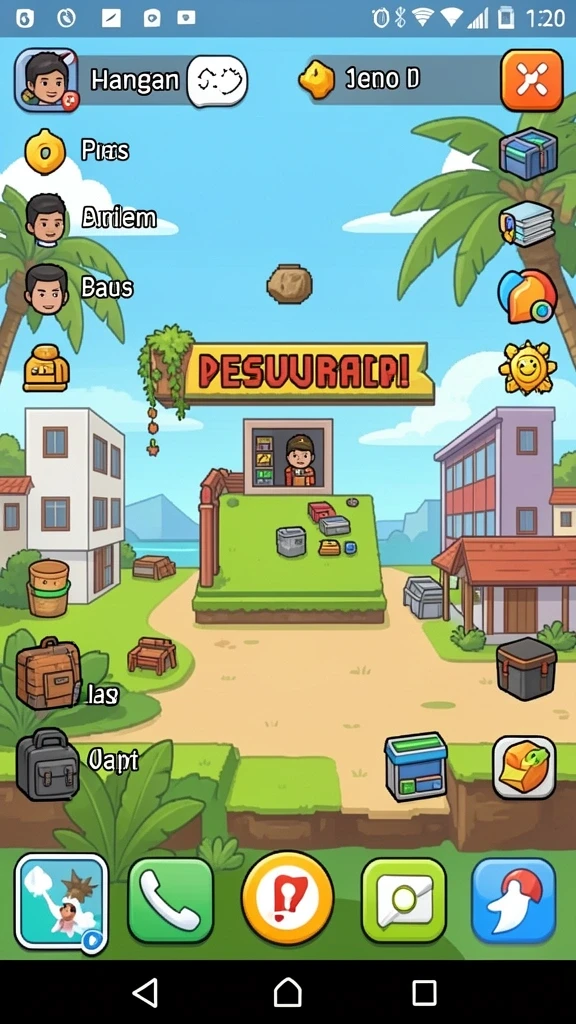
Task: Open the blue crate icon at top right
Action: pos(528,154)
